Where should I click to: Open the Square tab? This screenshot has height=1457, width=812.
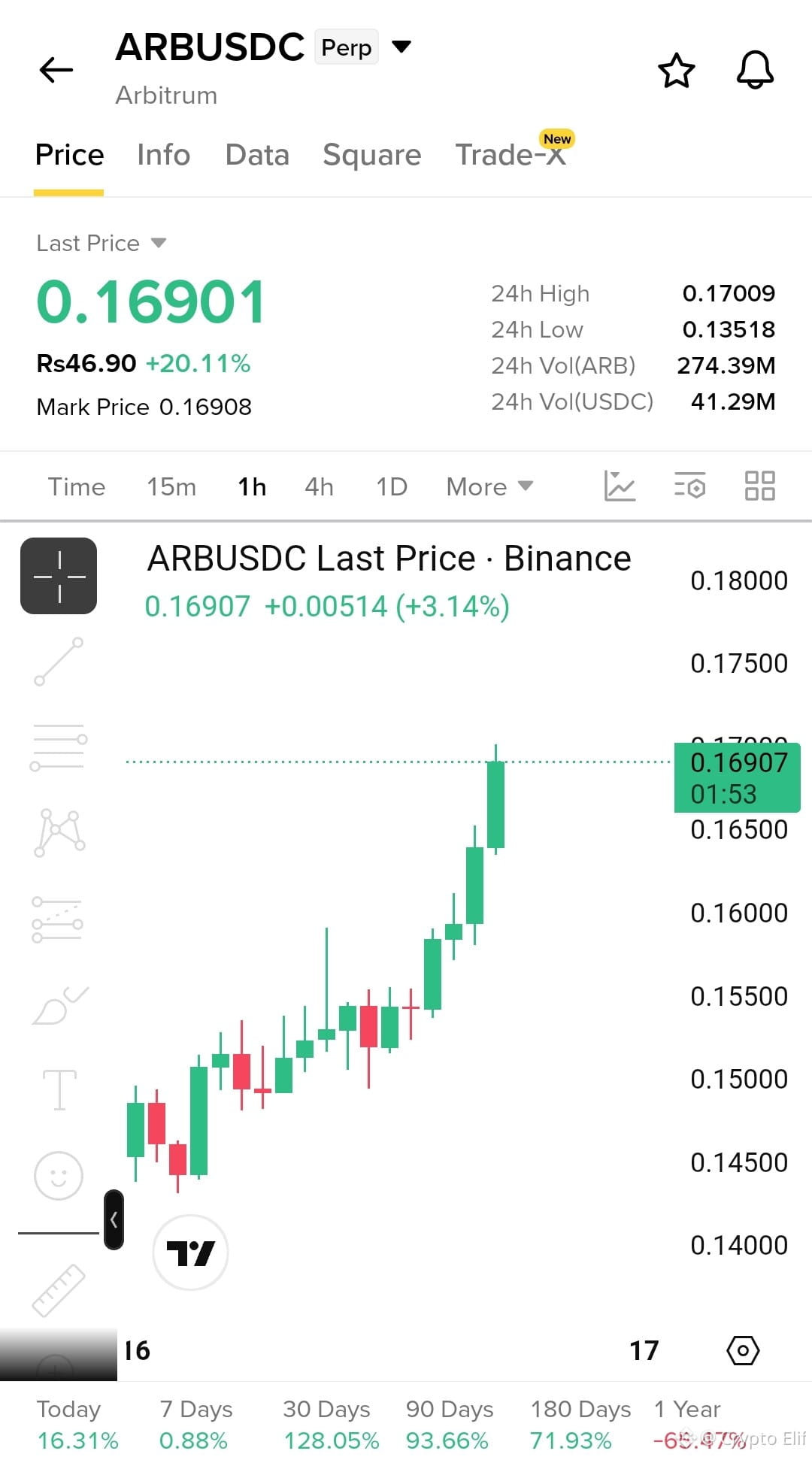371,155
